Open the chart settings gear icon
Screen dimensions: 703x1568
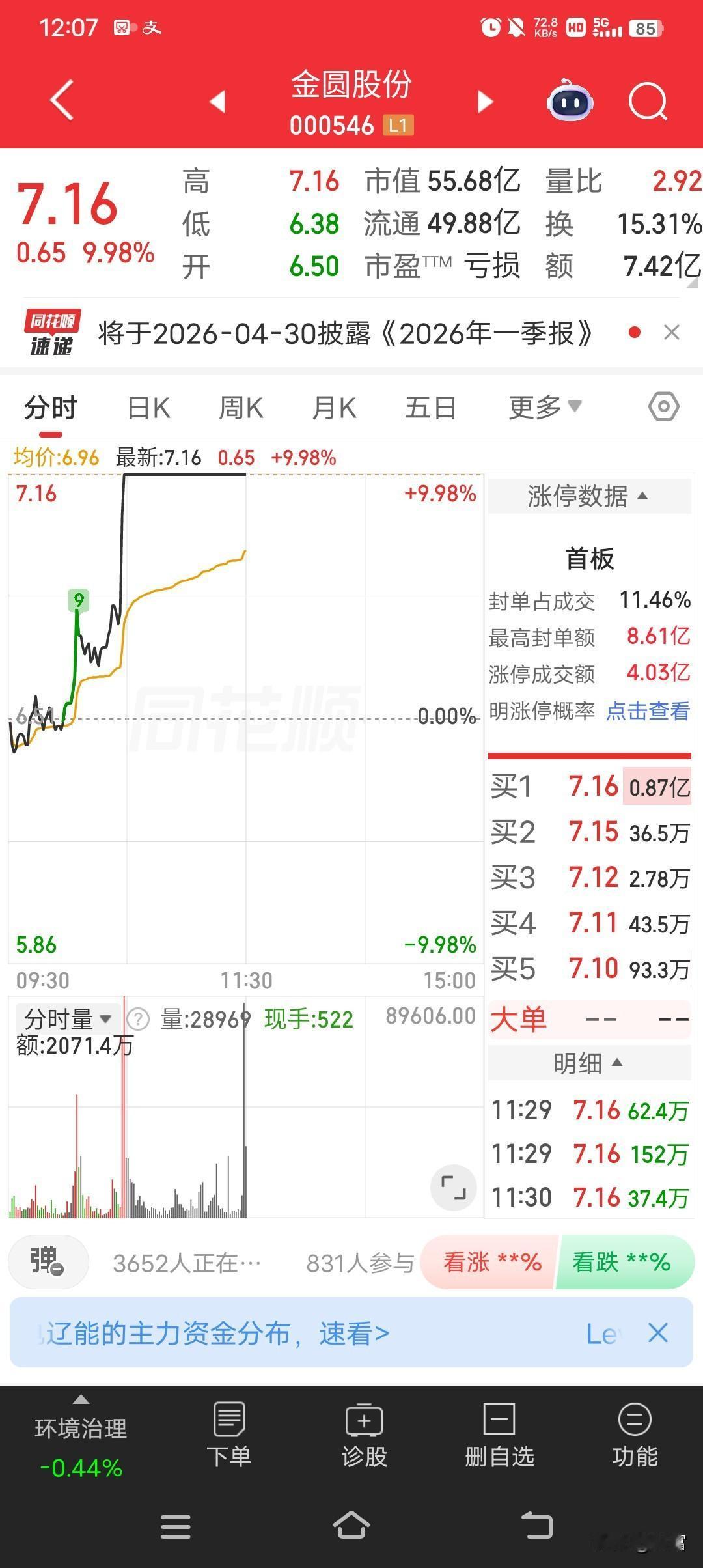pos(663,406)
